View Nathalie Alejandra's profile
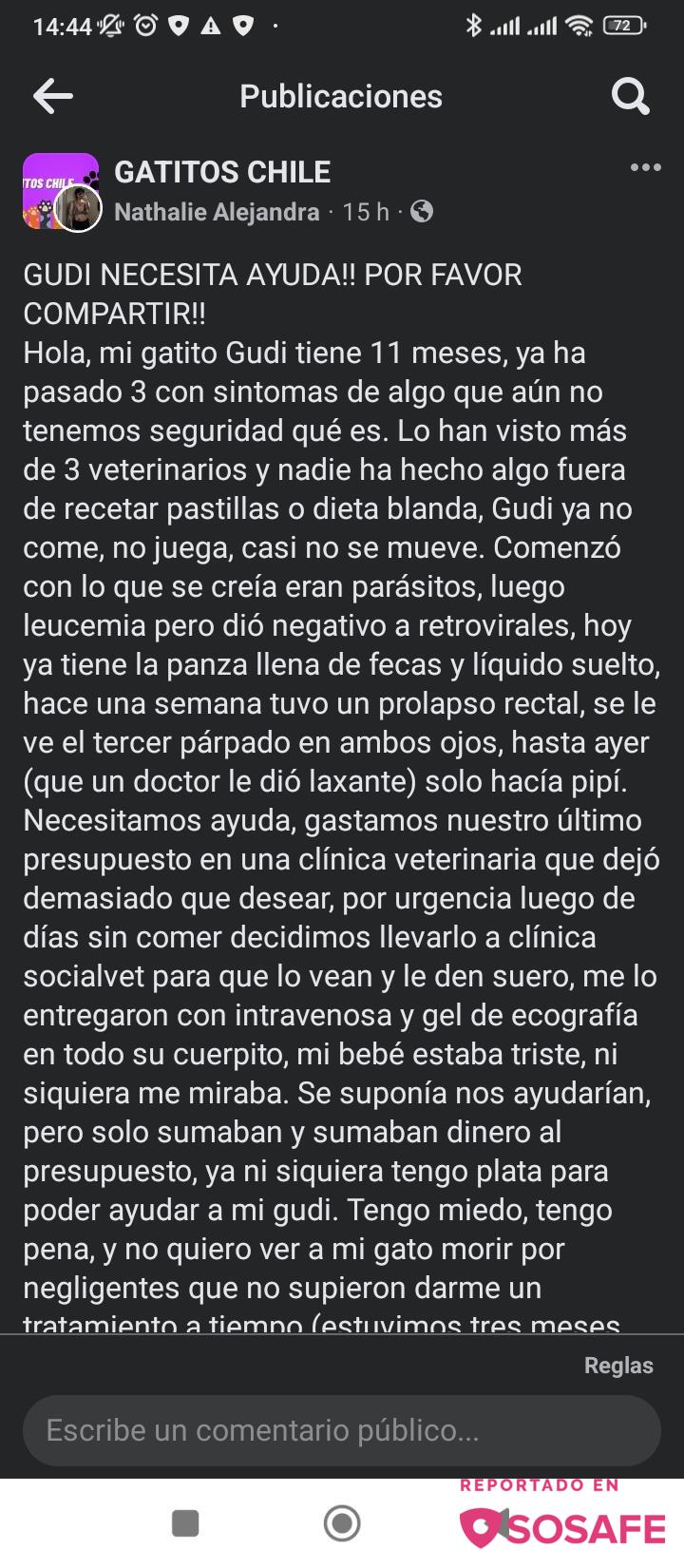The height and width of the screenshot is (1568, 684). (x=217, y=212)
